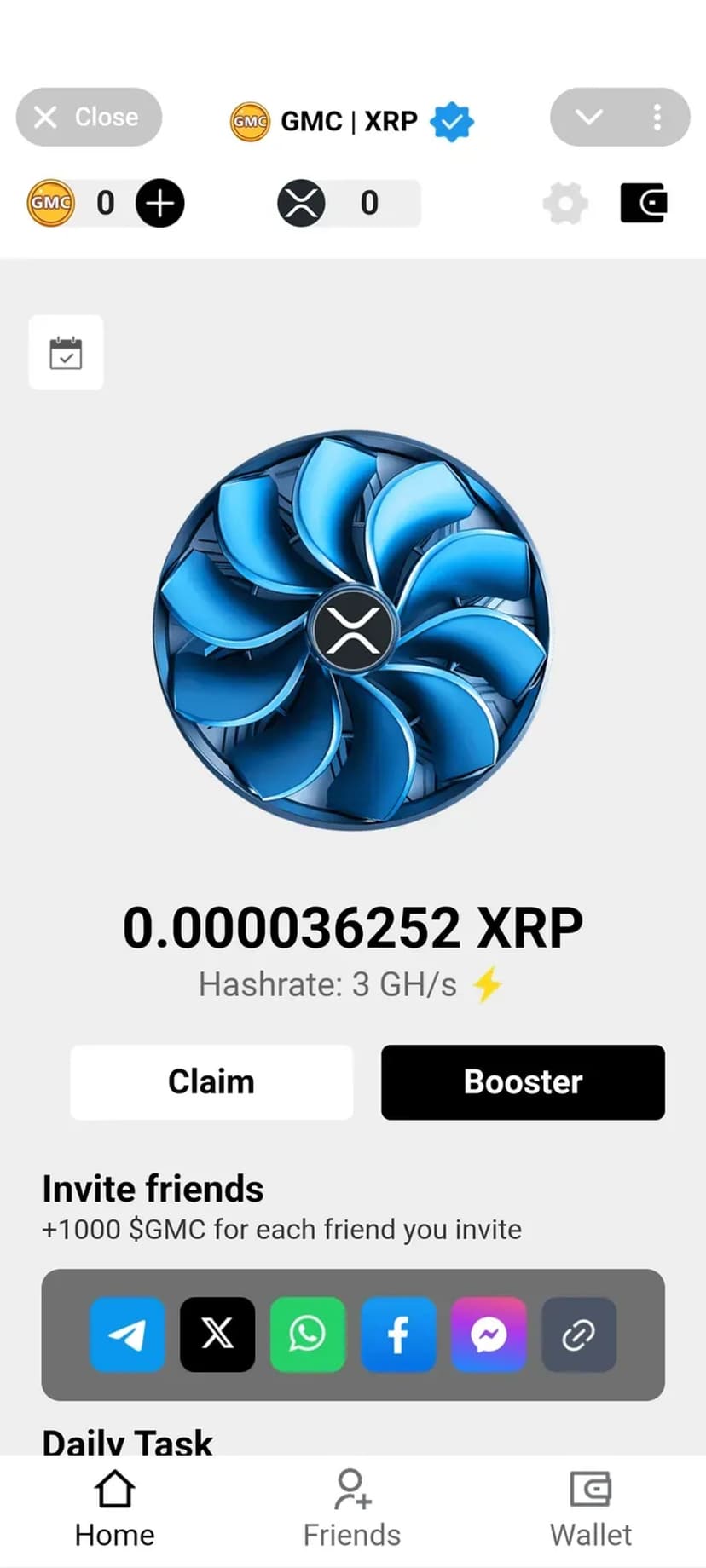This screenshot has width=706, height=1568.
Task: Share invite on Facebook
Action: (398, 1334)
